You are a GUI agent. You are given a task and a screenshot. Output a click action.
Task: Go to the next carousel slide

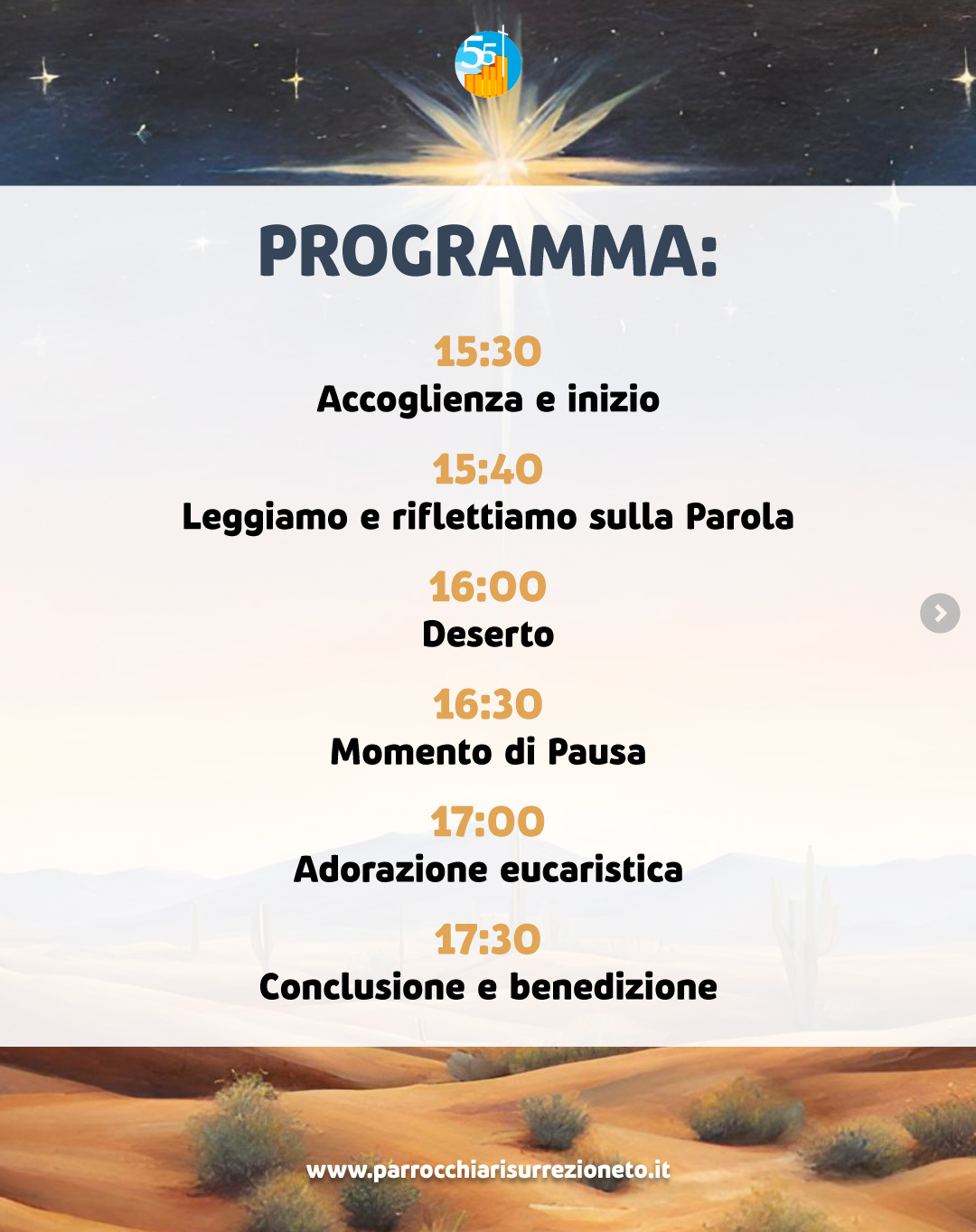click(940, 614)
